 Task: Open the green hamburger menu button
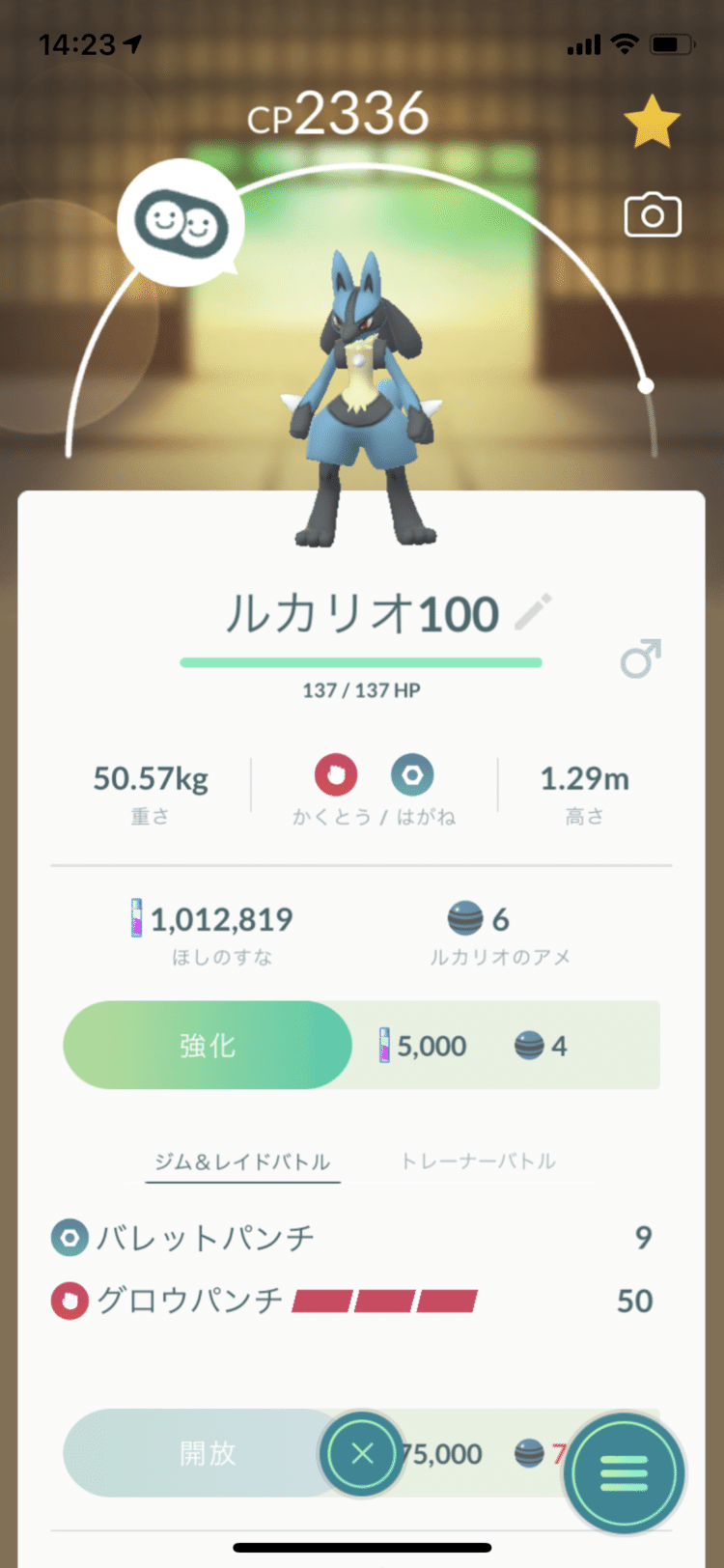tap(624, 1473)
